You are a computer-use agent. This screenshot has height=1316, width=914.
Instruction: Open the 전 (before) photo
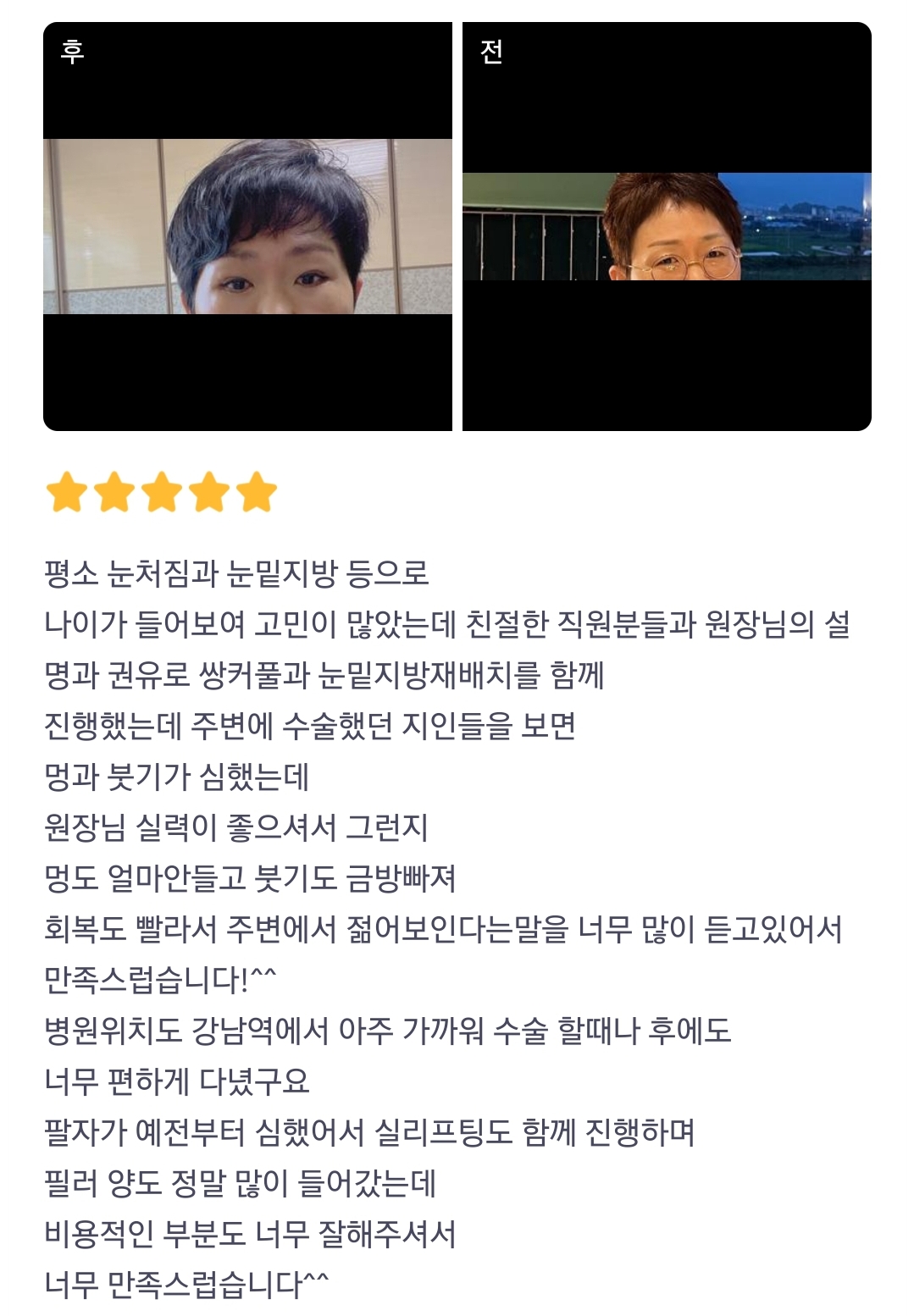coord(667,226)
